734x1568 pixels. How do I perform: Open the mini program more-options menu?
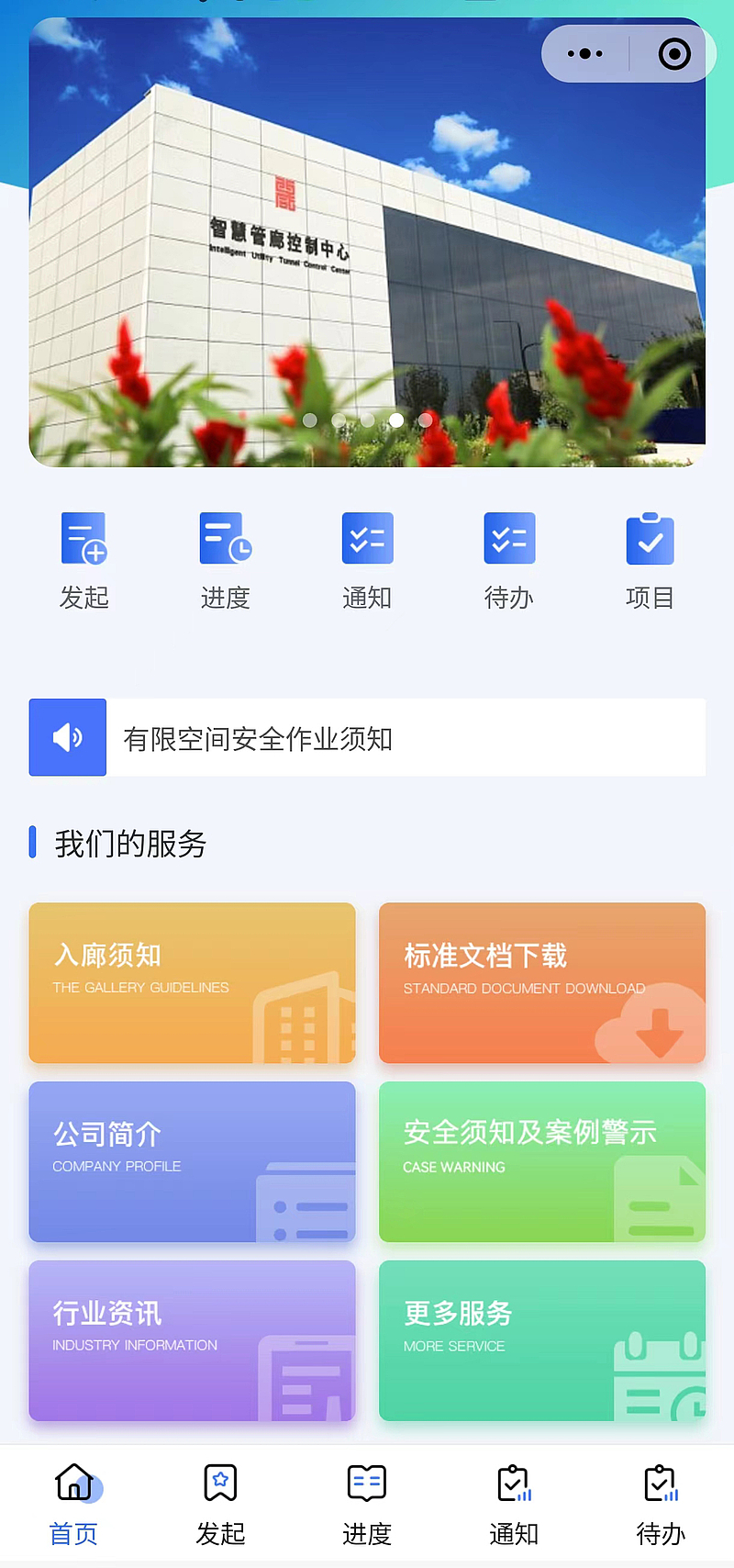[x=585, y=53]
